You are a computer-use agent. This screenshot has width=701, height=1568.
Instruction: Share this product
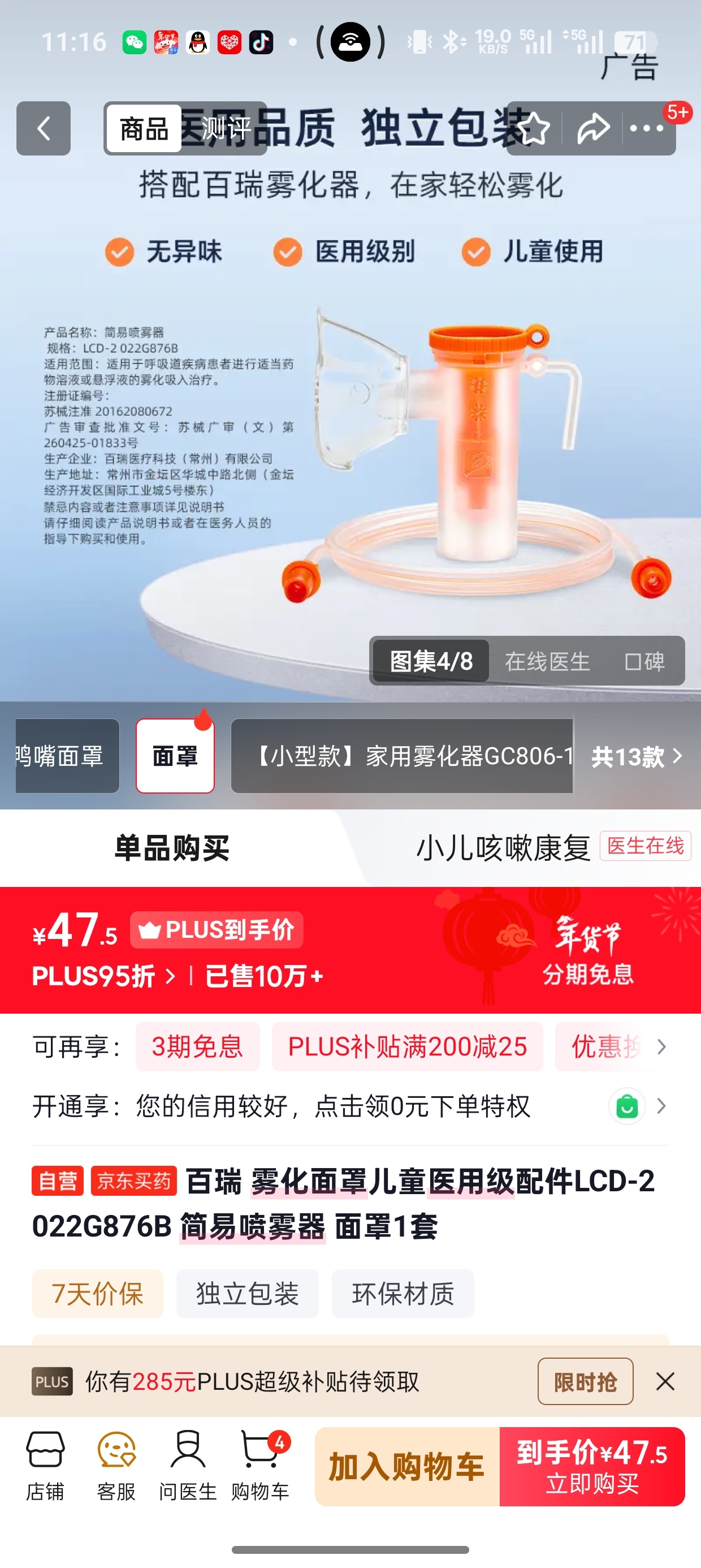tap(592, 128)
